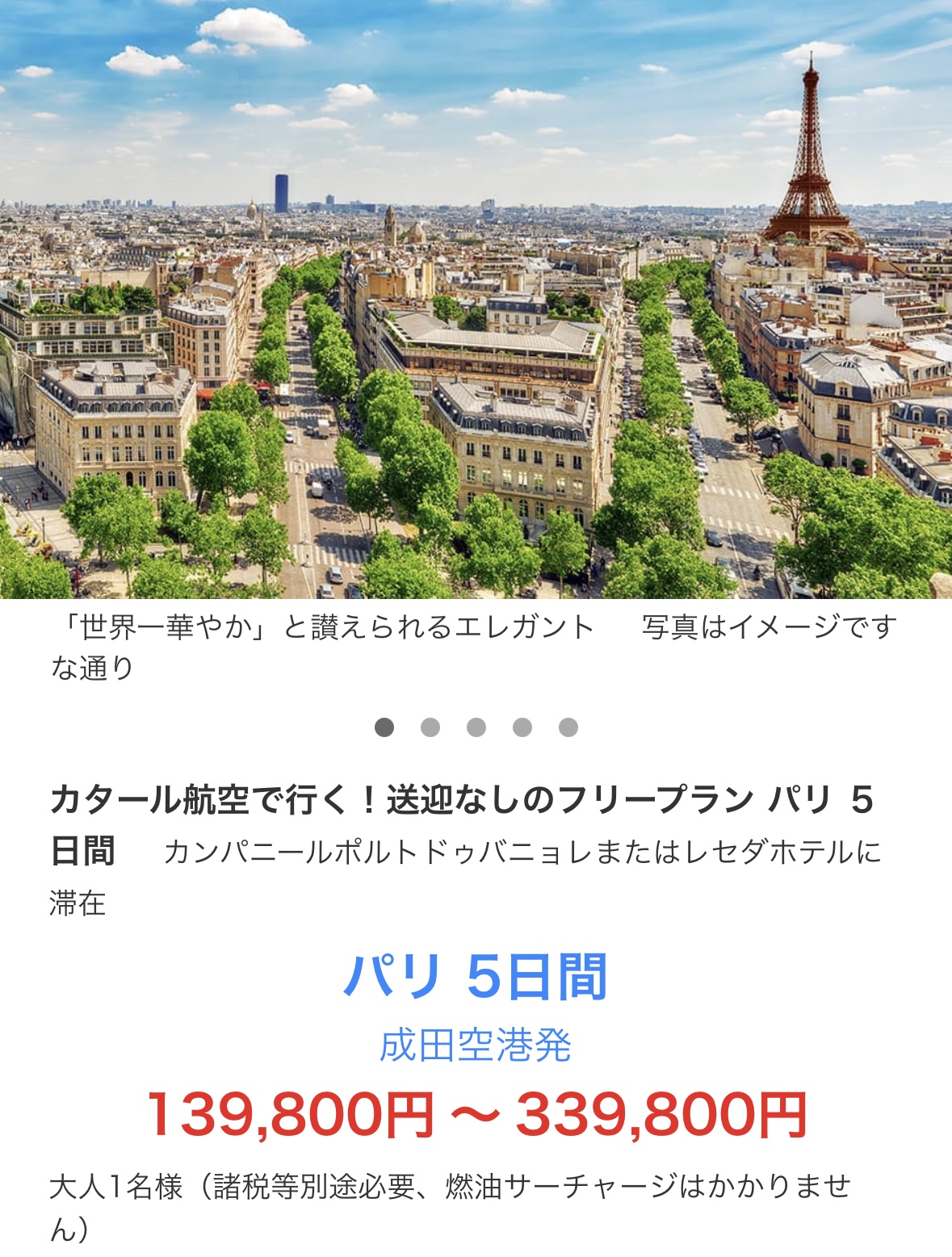Image resolution: width=952 pixels, height=1257 pixels.
Task: Select the third carousel indicator dot
Action: pos(476,727)
